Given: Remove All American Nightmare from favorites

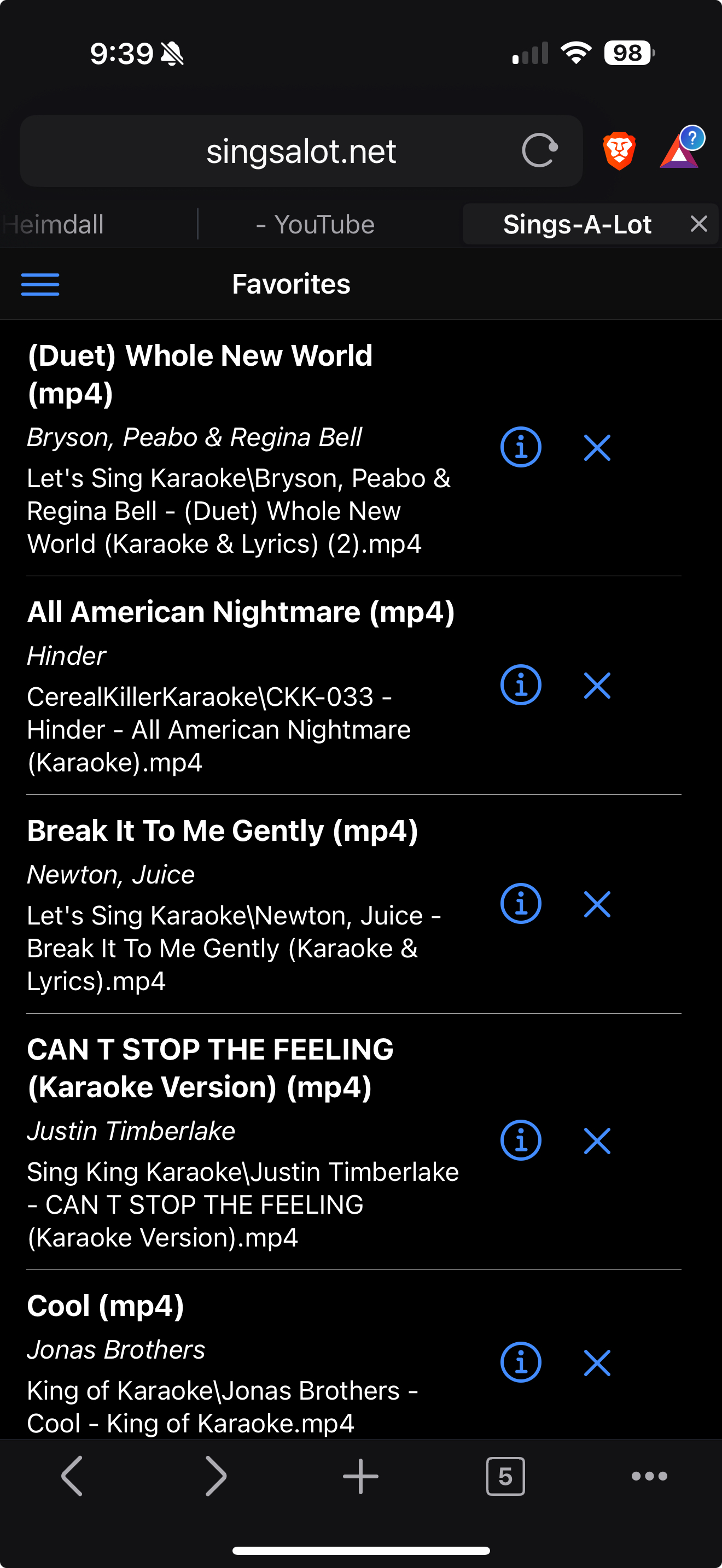Looking at the screenshot, I should [x=597, y=686].
